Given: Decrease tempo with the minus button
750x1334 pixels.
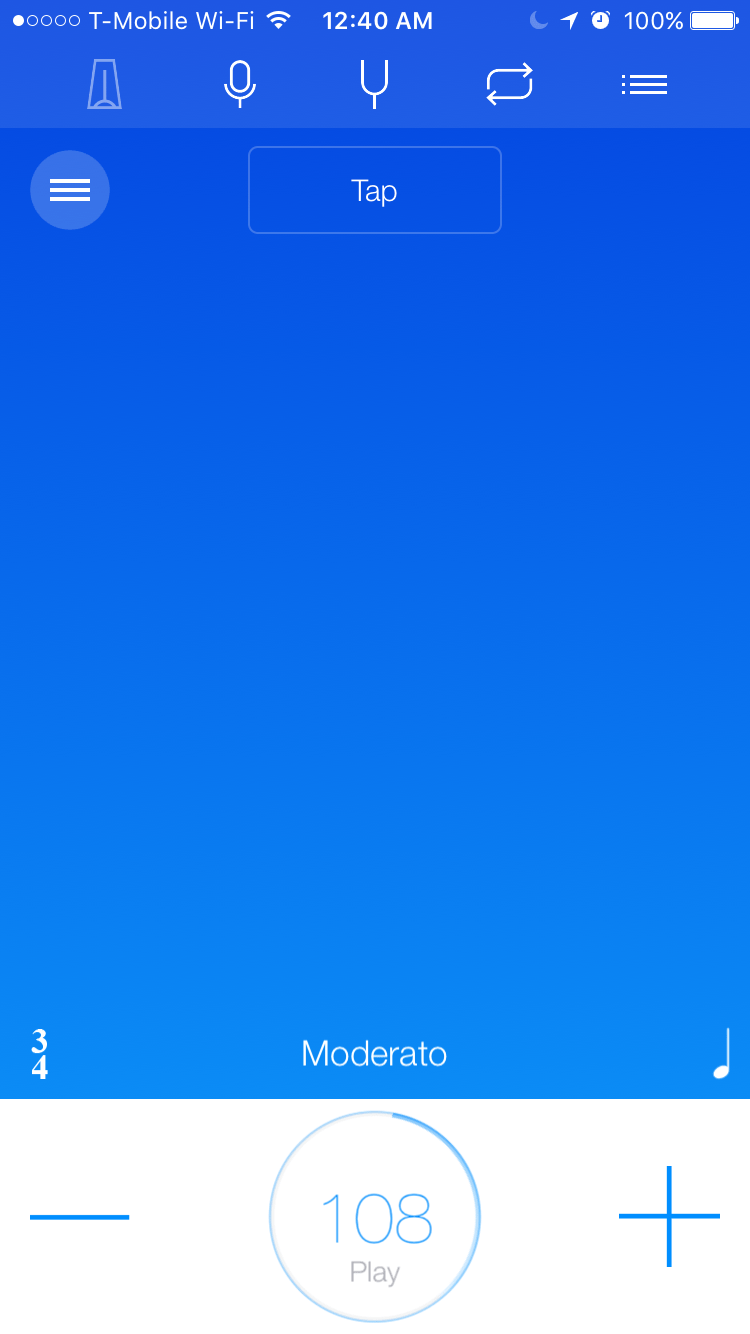Looking at the screenshot, I should pyautogui.click(x=80, y=1217).
